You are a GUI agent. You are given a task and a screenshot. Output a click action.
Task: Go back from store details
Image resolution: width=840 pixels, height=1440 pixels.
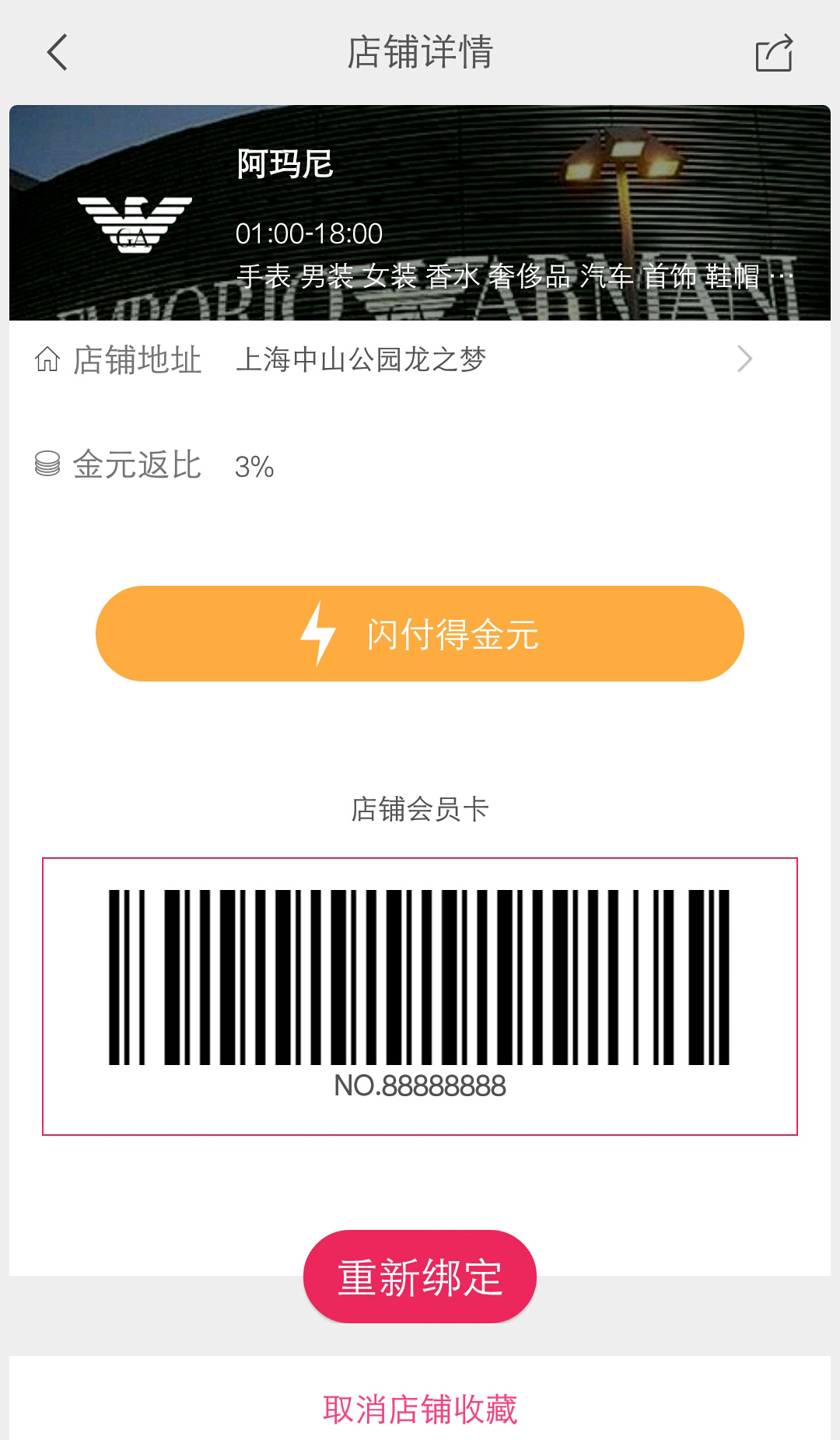click(x=58, y=52)
